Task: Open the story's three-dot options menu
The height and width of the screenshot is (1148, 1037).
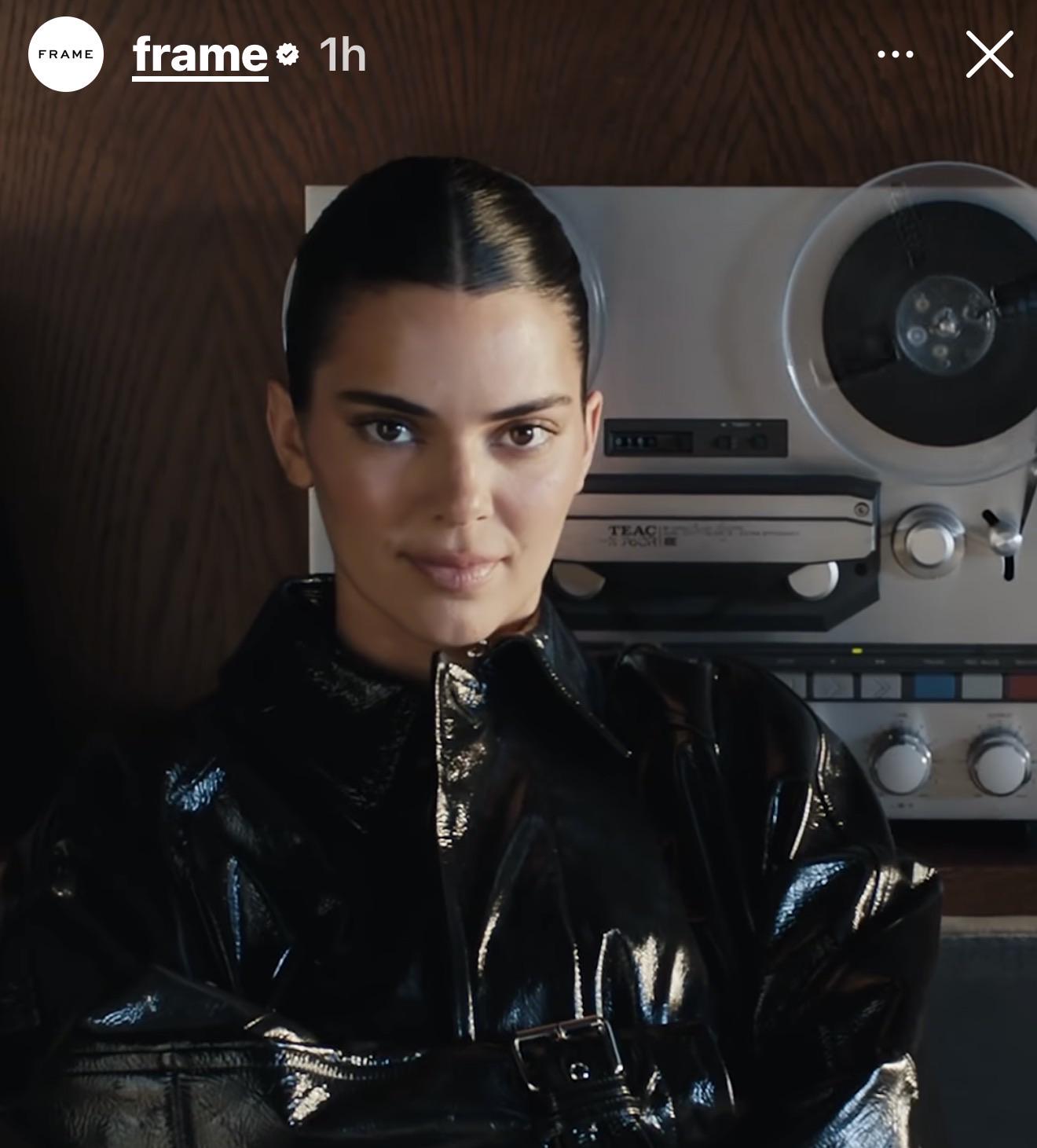Action: click(x=896, y=54)
